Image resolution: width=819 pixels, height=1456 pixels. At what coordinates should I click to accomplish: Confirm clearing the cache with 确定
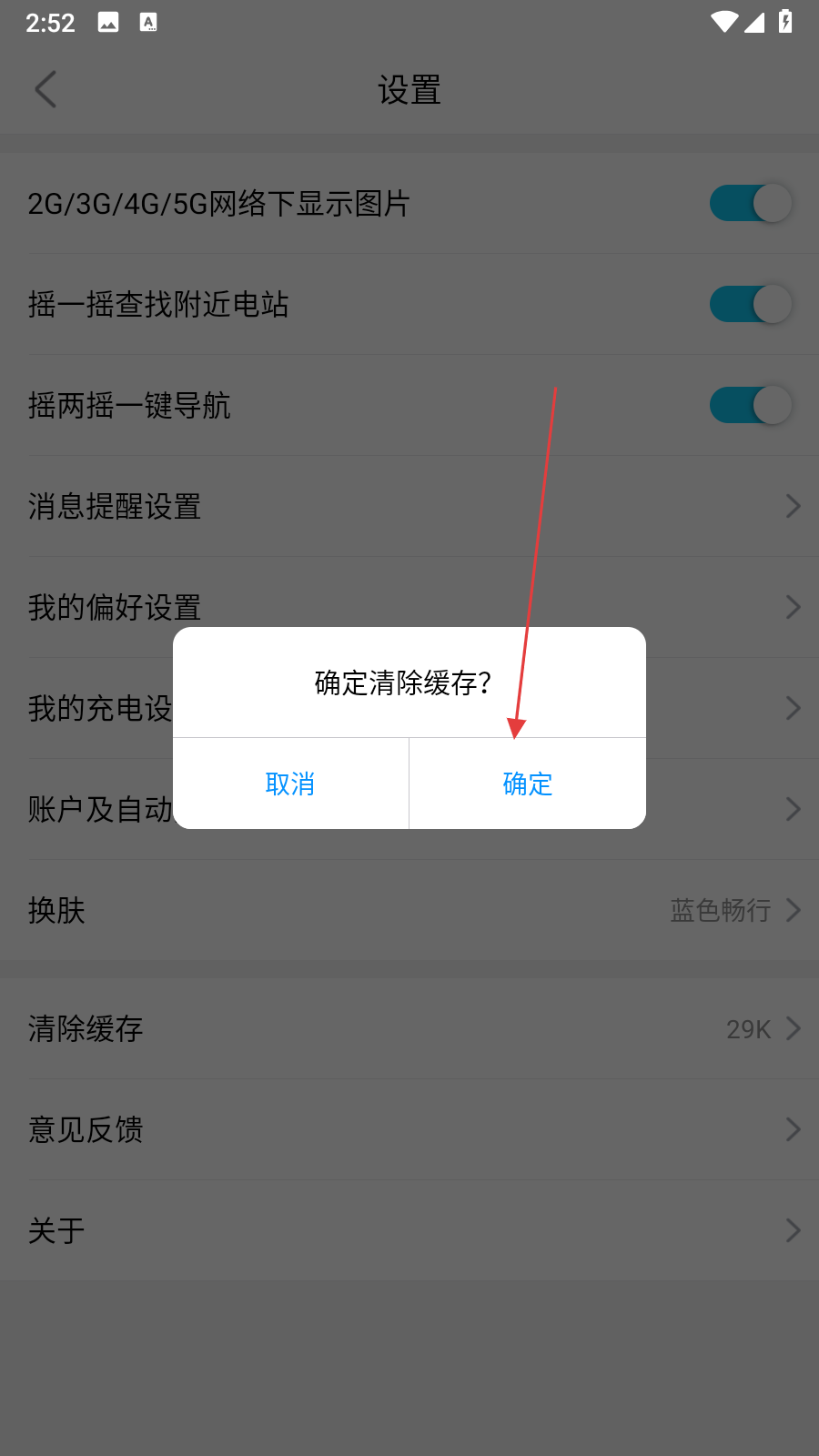pyautogui.click(x=528, y=784)
